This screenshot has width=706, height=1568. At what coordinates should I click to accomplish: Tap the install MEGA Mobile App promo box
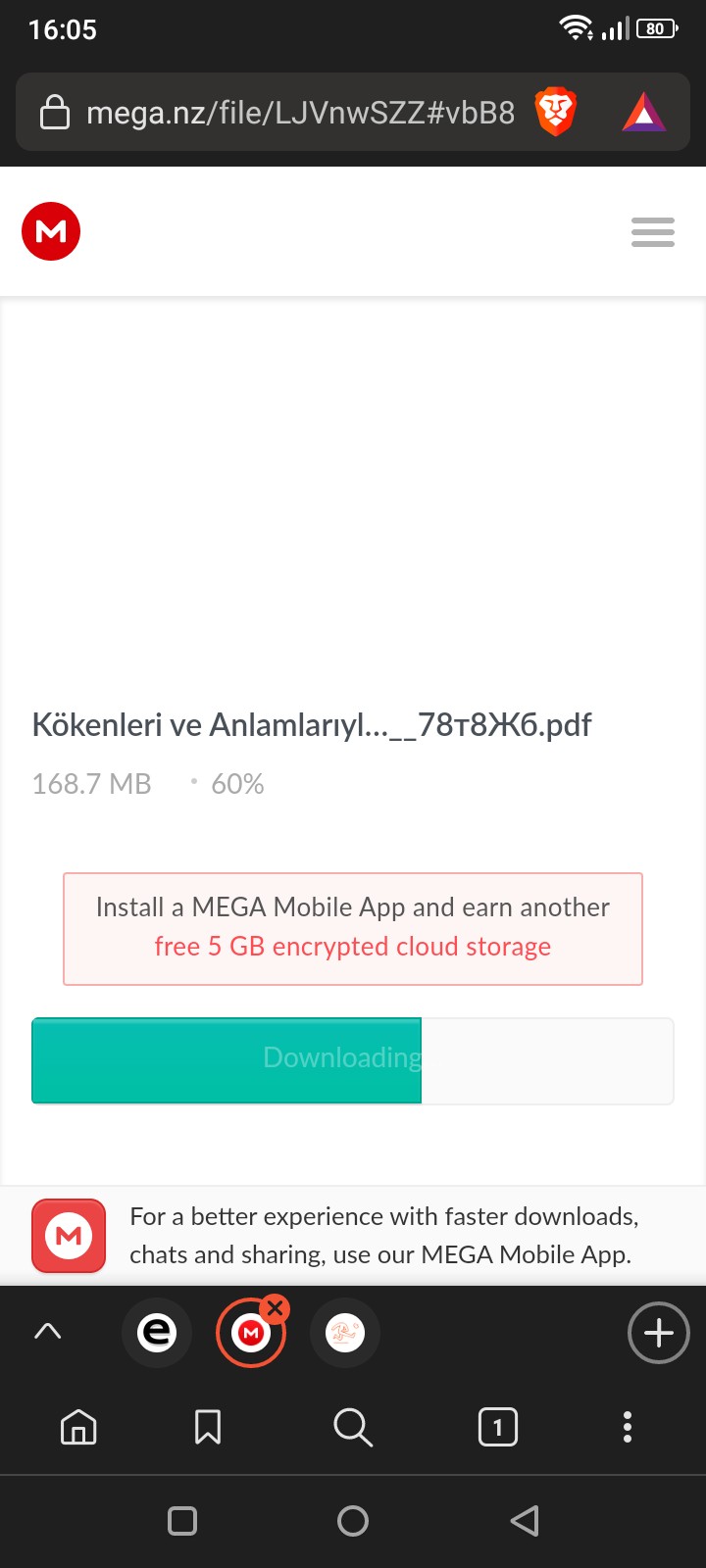(353, 928)
